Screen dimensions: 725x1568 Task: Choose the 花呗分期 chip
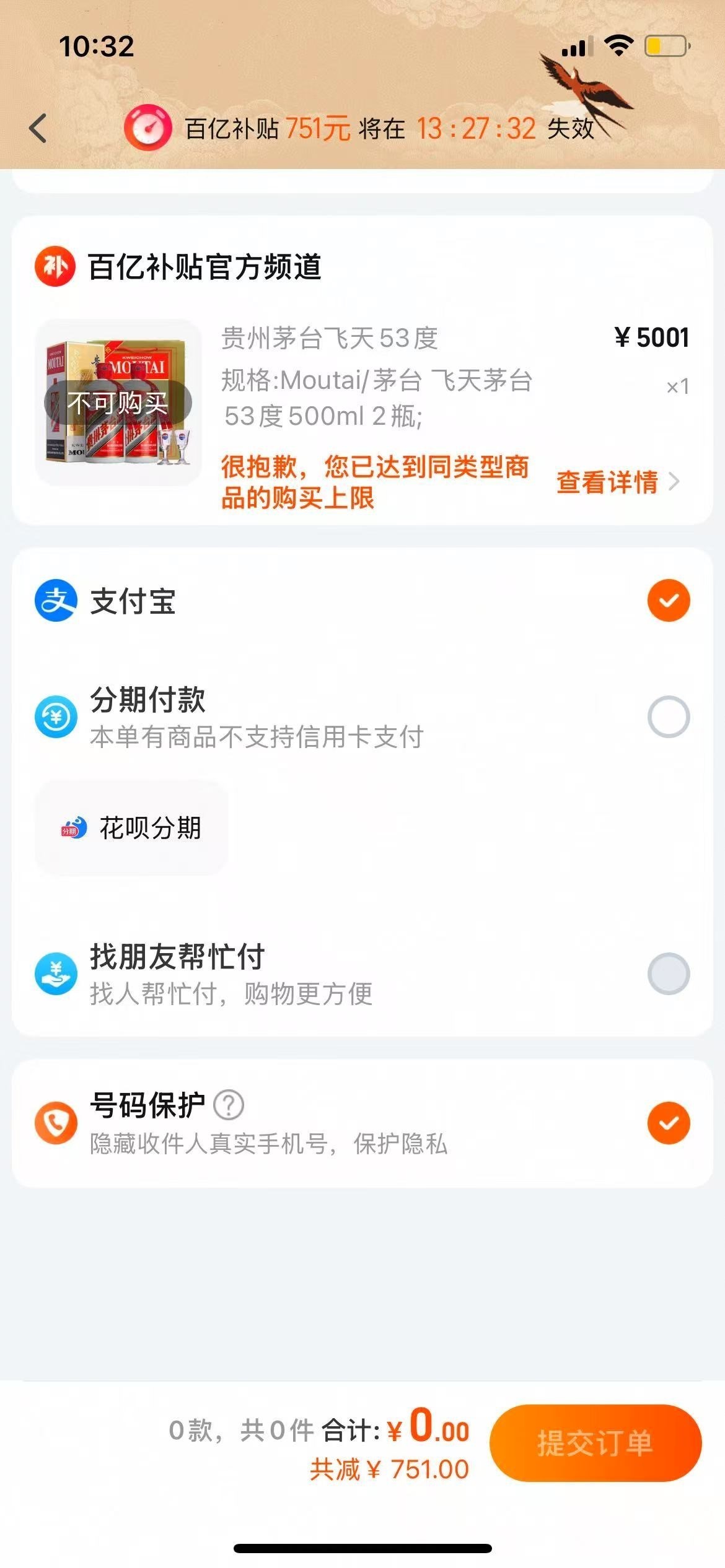[x=131, y=828]
